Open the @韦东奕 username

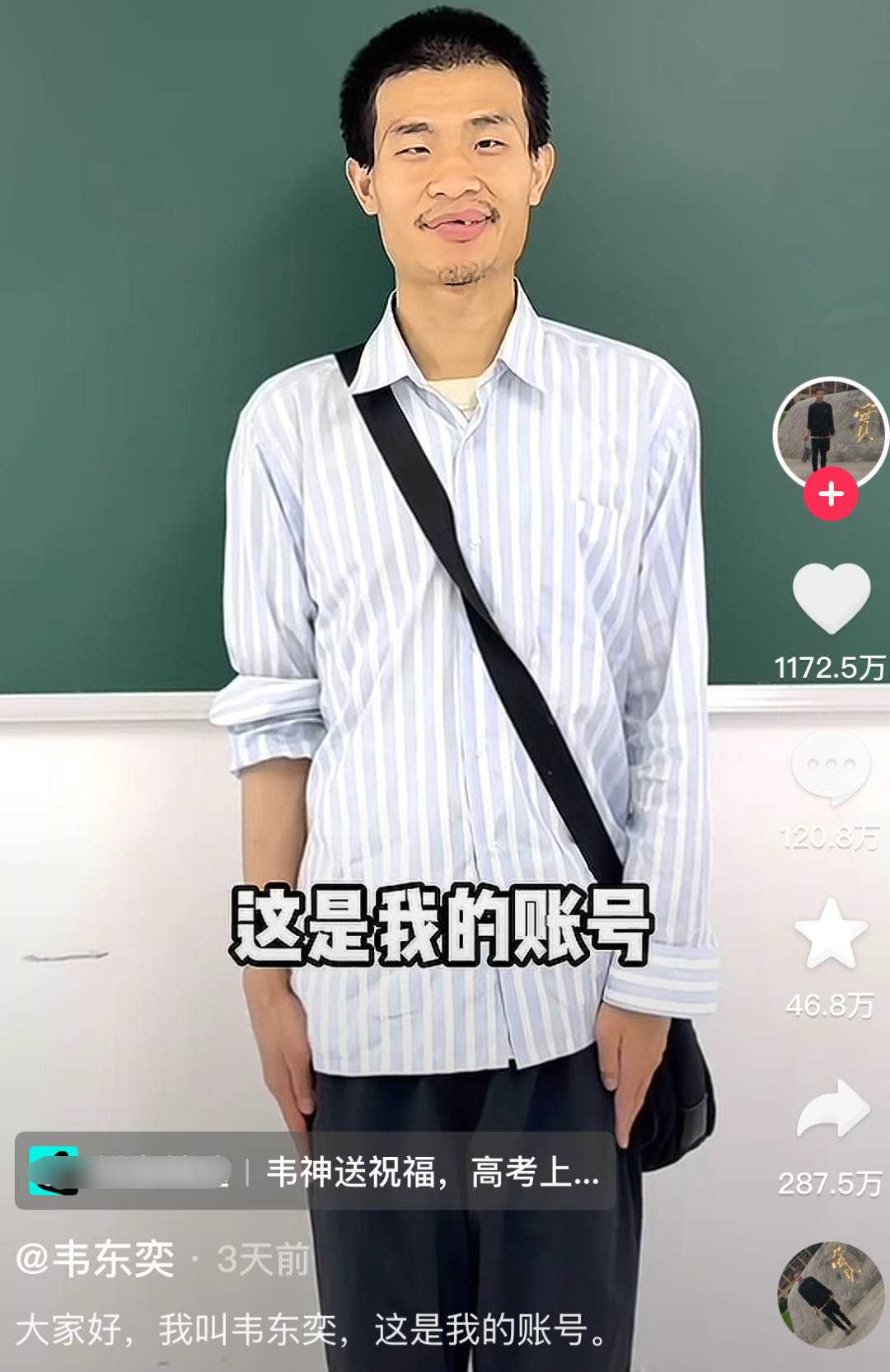coord(96,1259)
